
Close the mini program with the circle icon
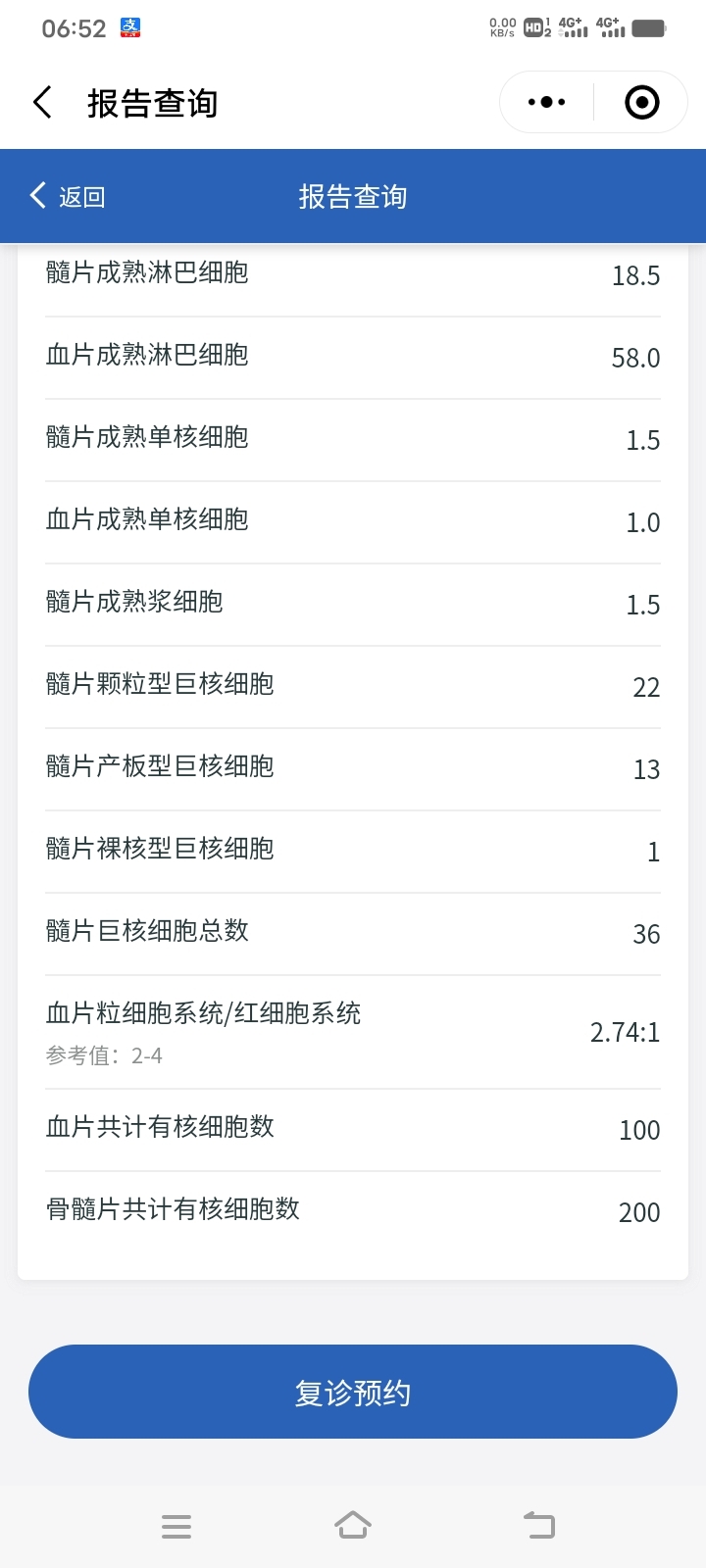(642, 102)
